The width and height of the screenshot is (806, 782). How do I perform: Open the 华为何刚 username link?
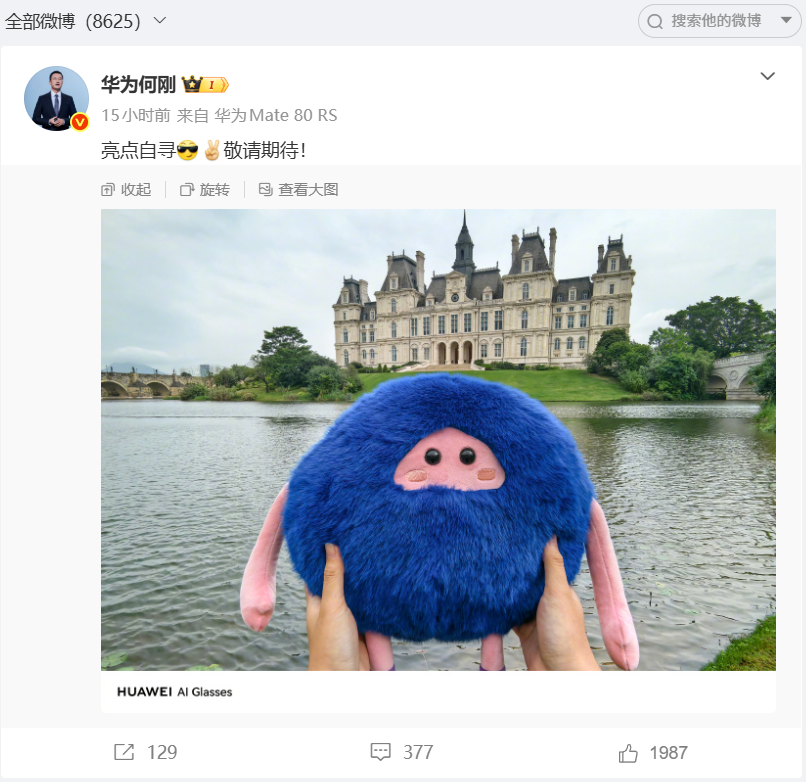138,85
